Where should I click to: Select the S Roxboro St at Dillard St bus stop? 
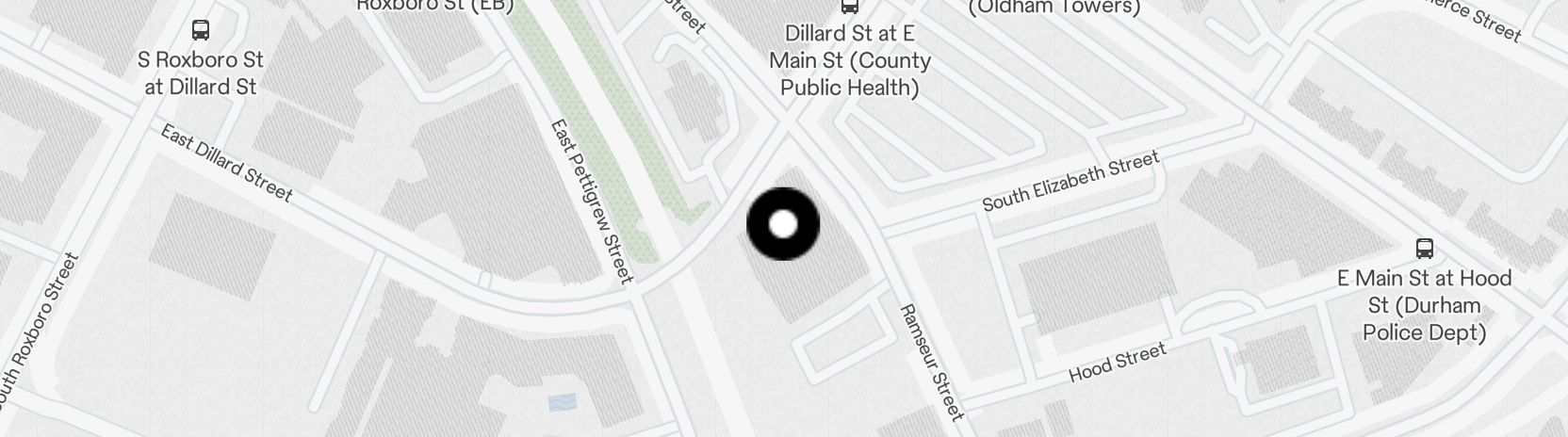(201, 30)
